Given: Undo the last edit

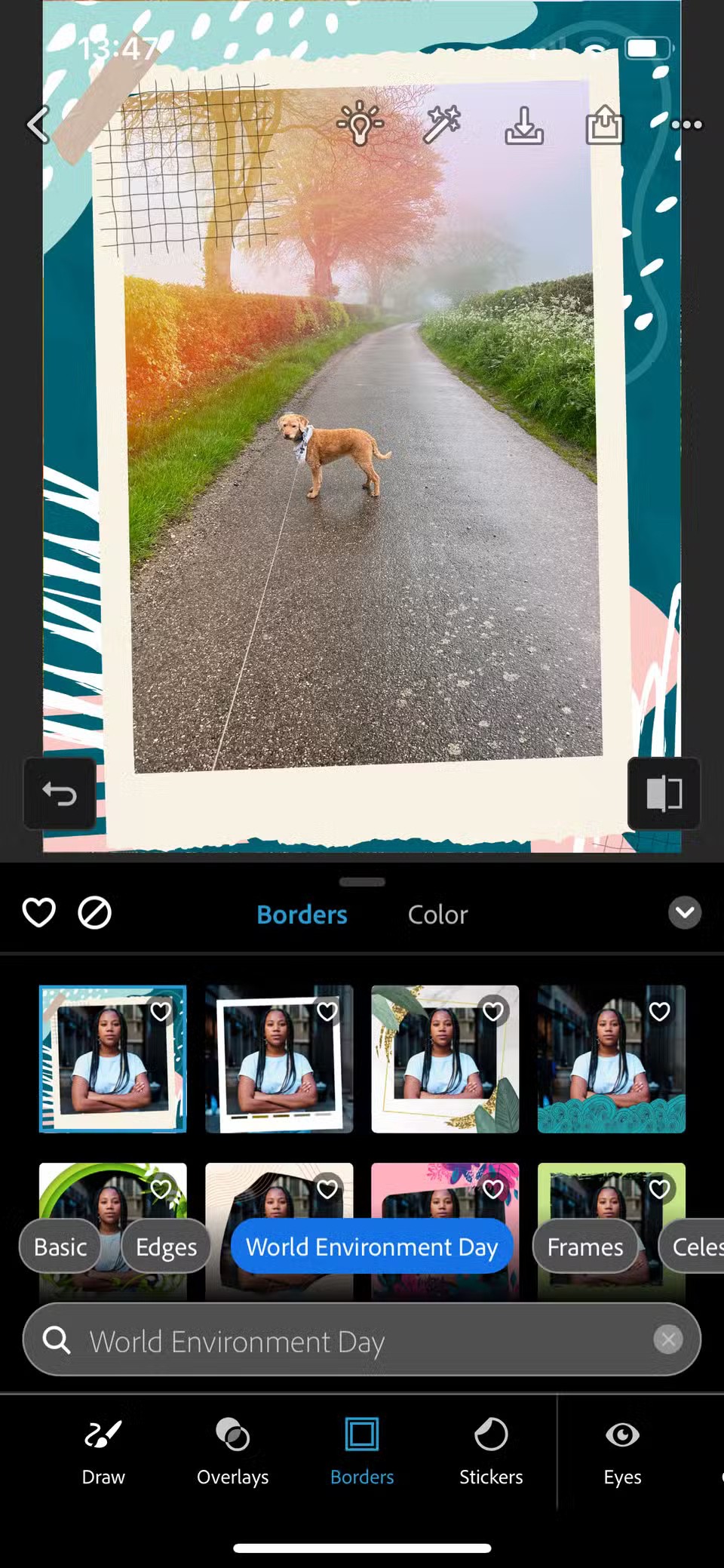Looking at the screenshot, I should point(60,794).
